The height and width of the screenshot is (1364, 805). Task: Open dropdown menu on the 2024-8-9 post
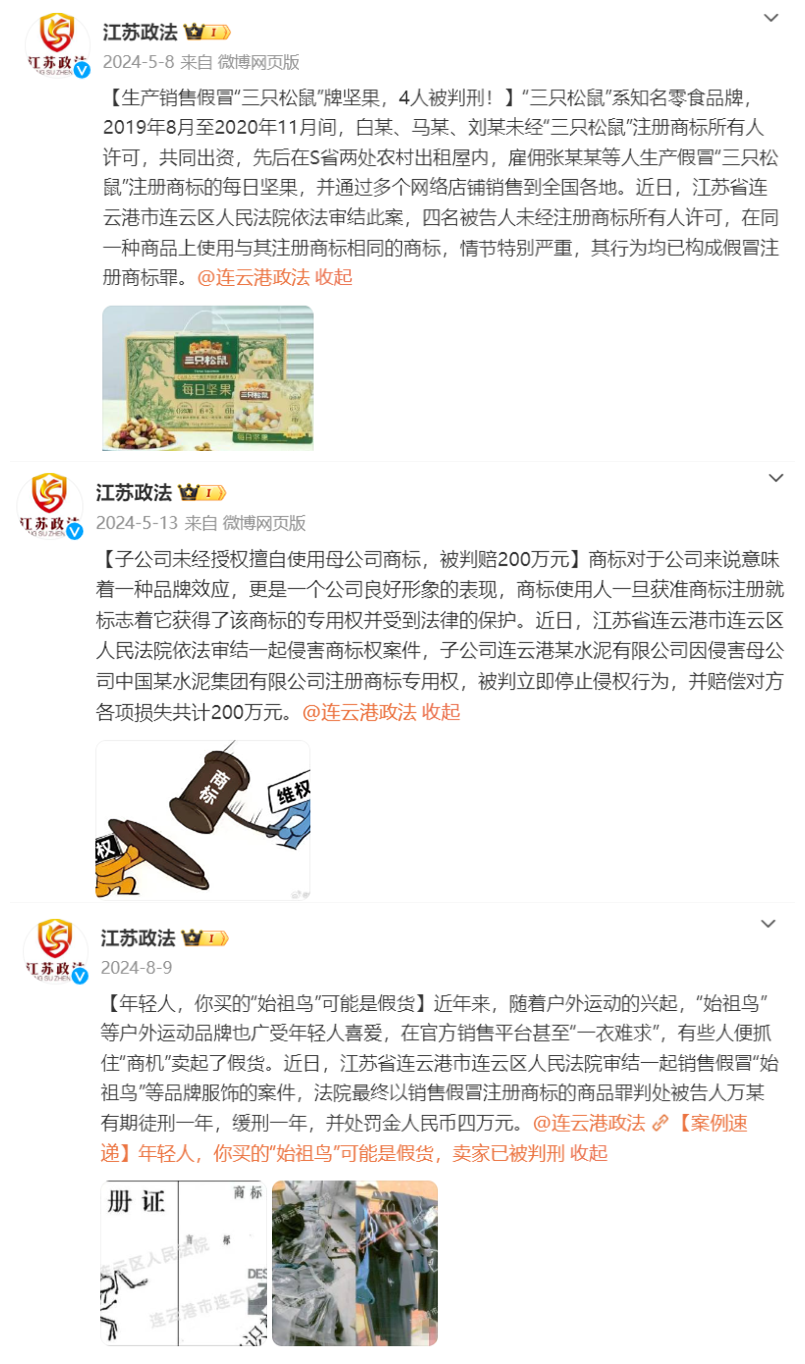tap(768, 923)
